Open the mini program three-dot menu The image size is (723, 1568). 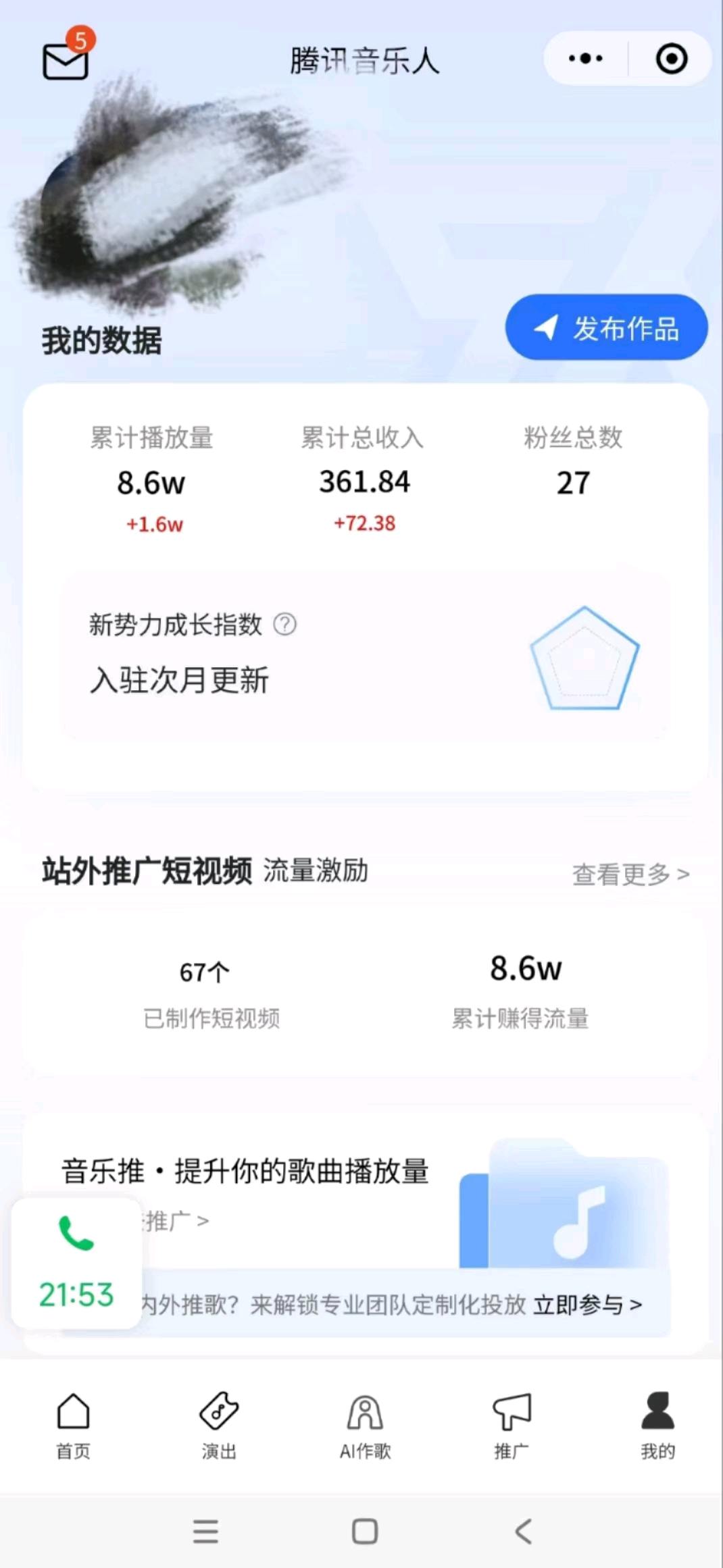coord(585,59)
